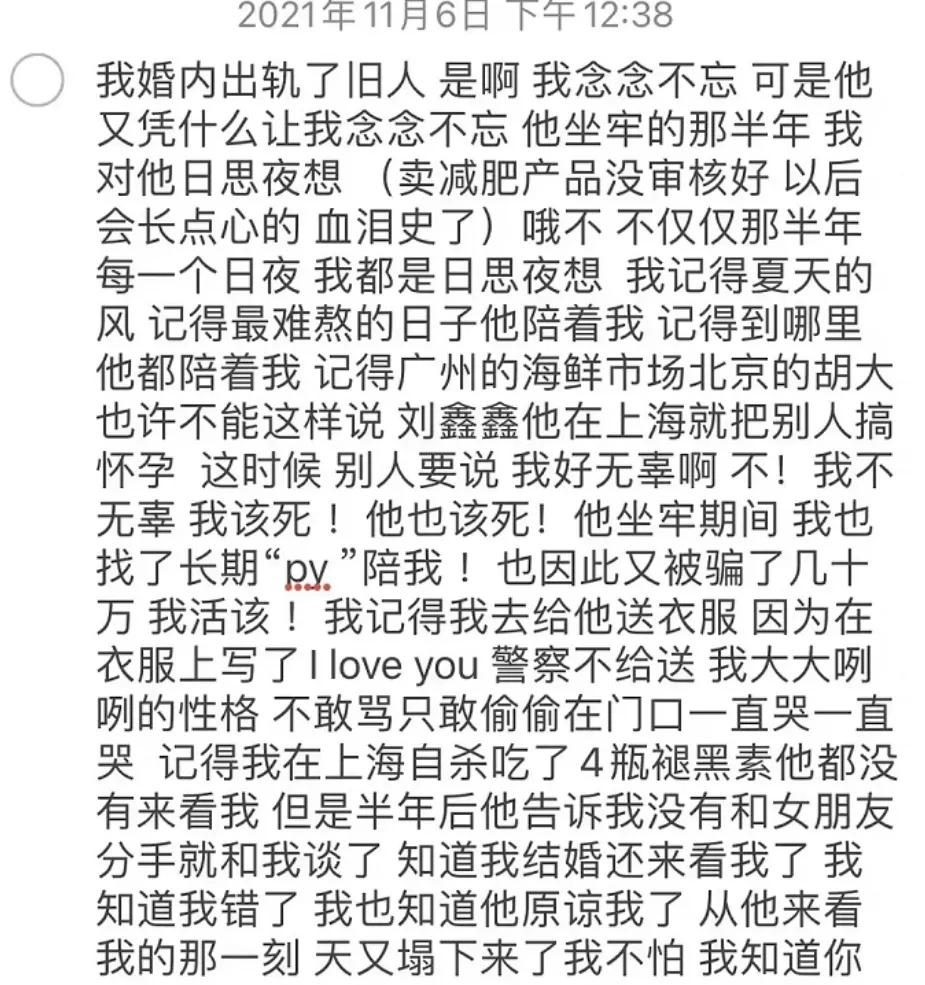Screen dimensions: 925x985
Task: Check off the checklist circle beside the note
Action: click(37, 80)
